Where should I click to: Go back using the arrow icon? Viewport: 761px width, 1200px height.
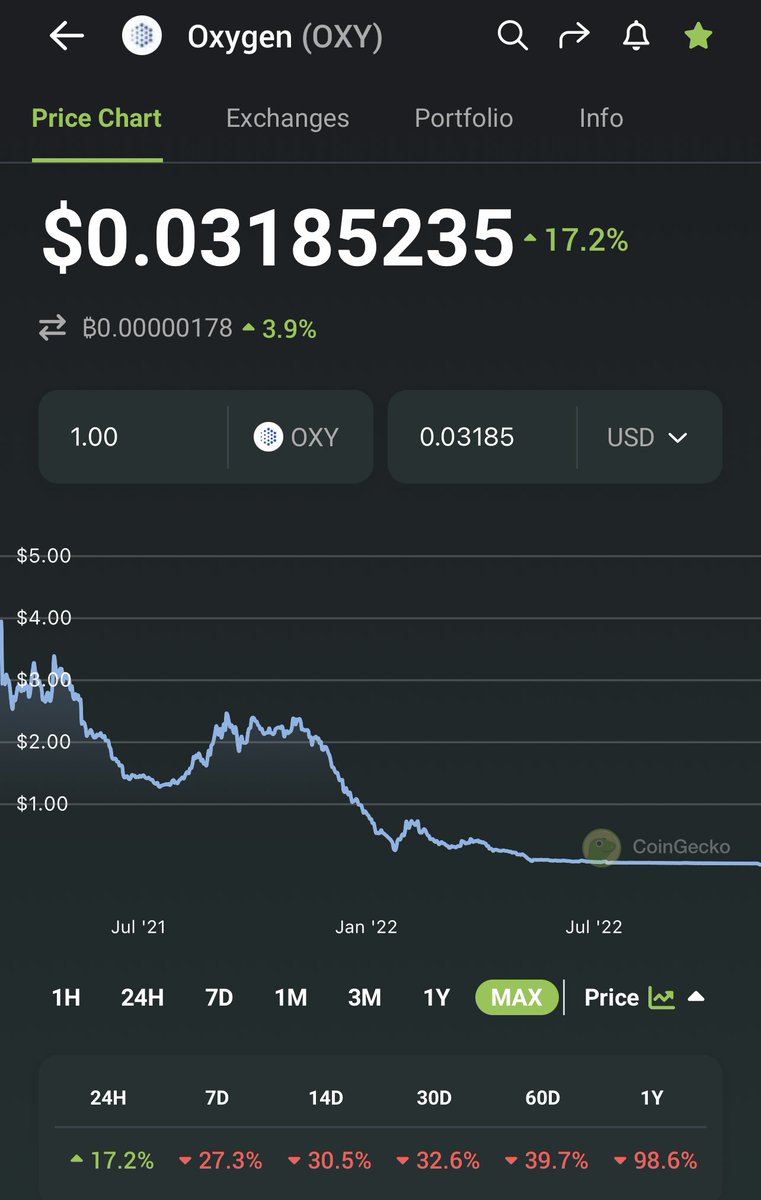point(66,37)
